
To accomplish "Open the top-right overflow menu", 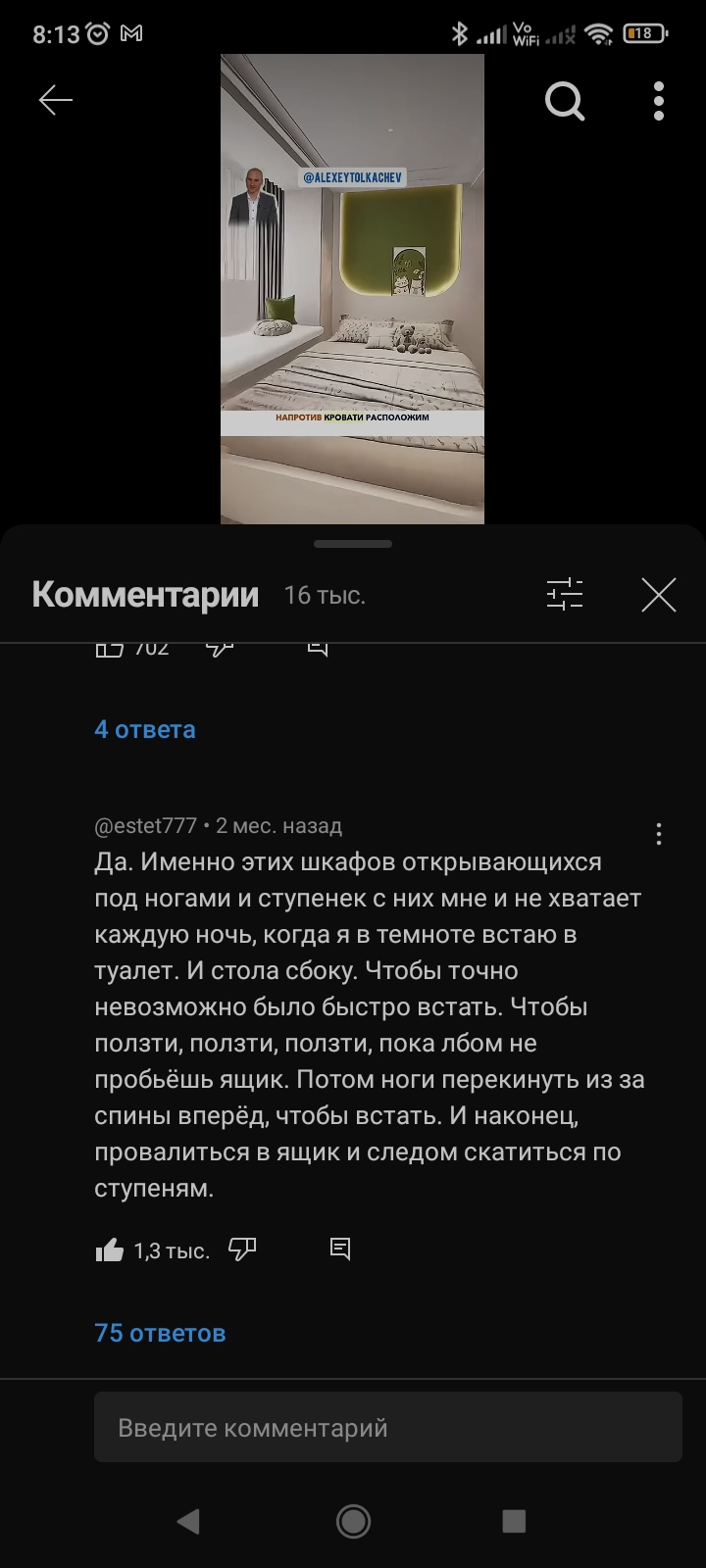I will tap(659, 101).
